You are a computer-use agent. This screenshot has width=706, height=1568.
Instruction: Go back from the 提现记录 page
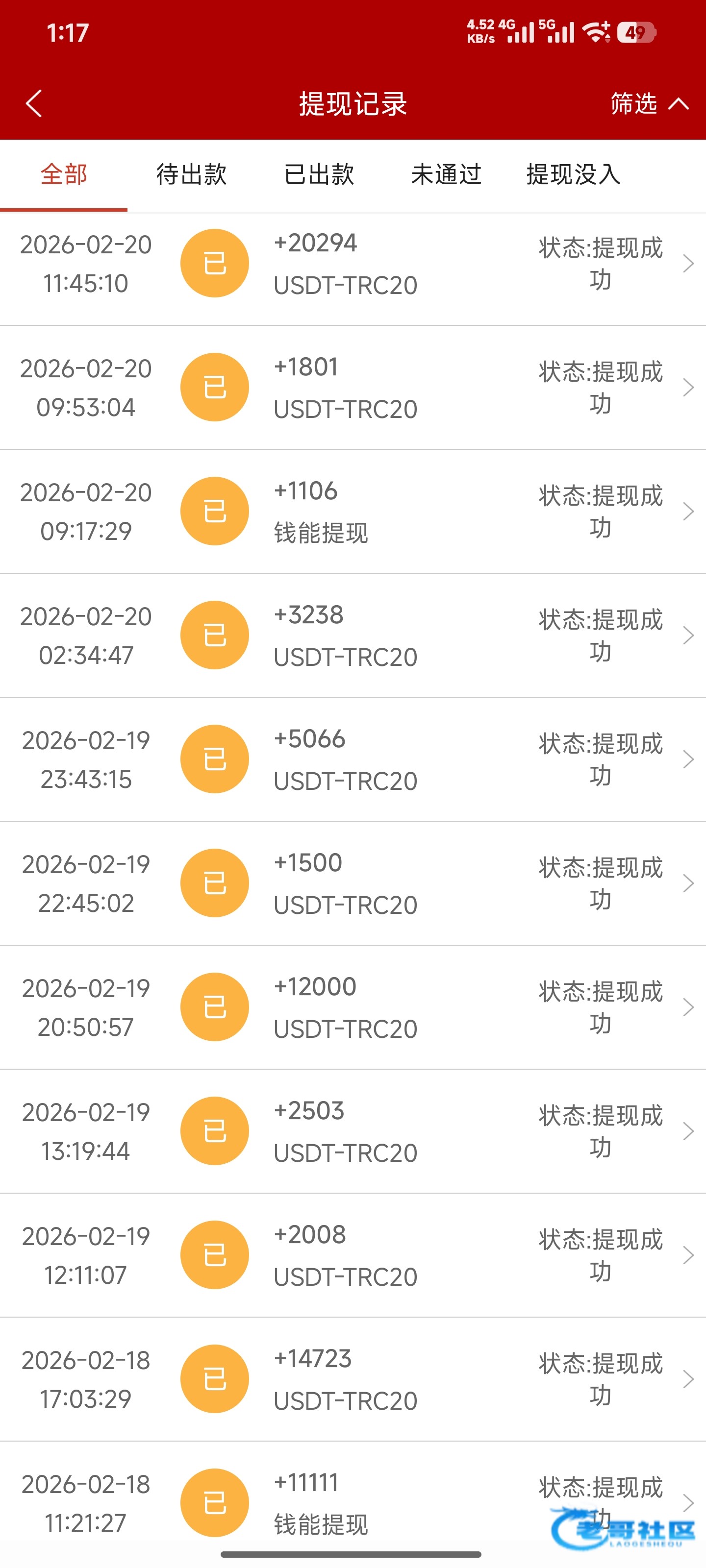click(x=34, y=103)
